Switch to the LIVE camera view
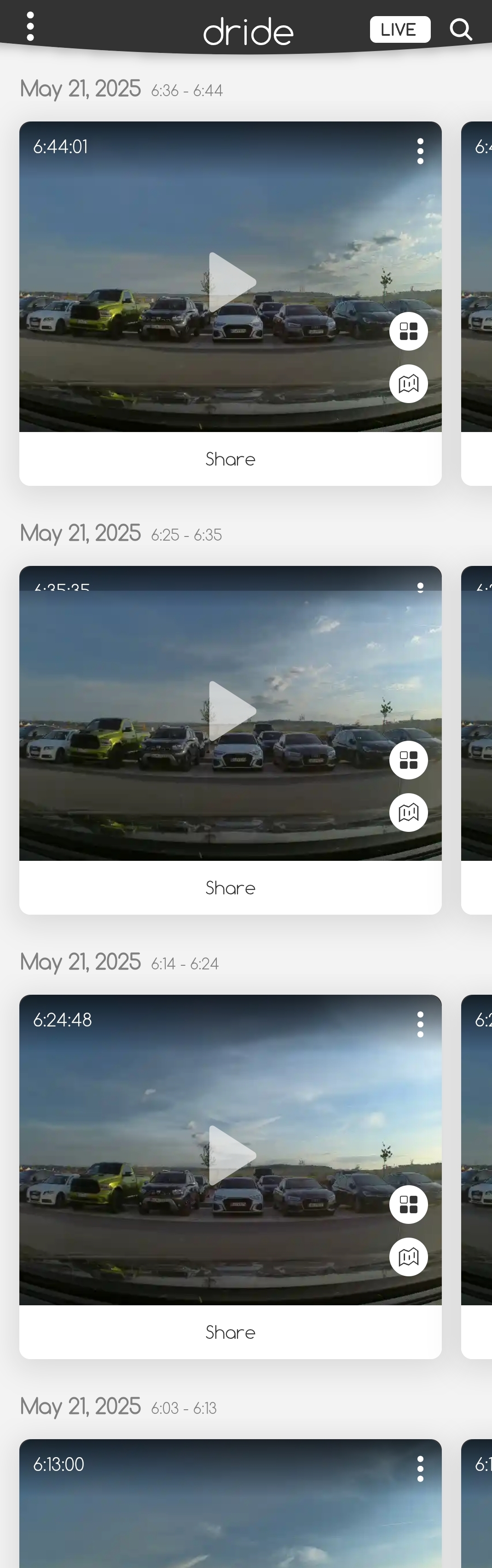The width and height of the screenshot is (492, 1568). coord(399,29)
